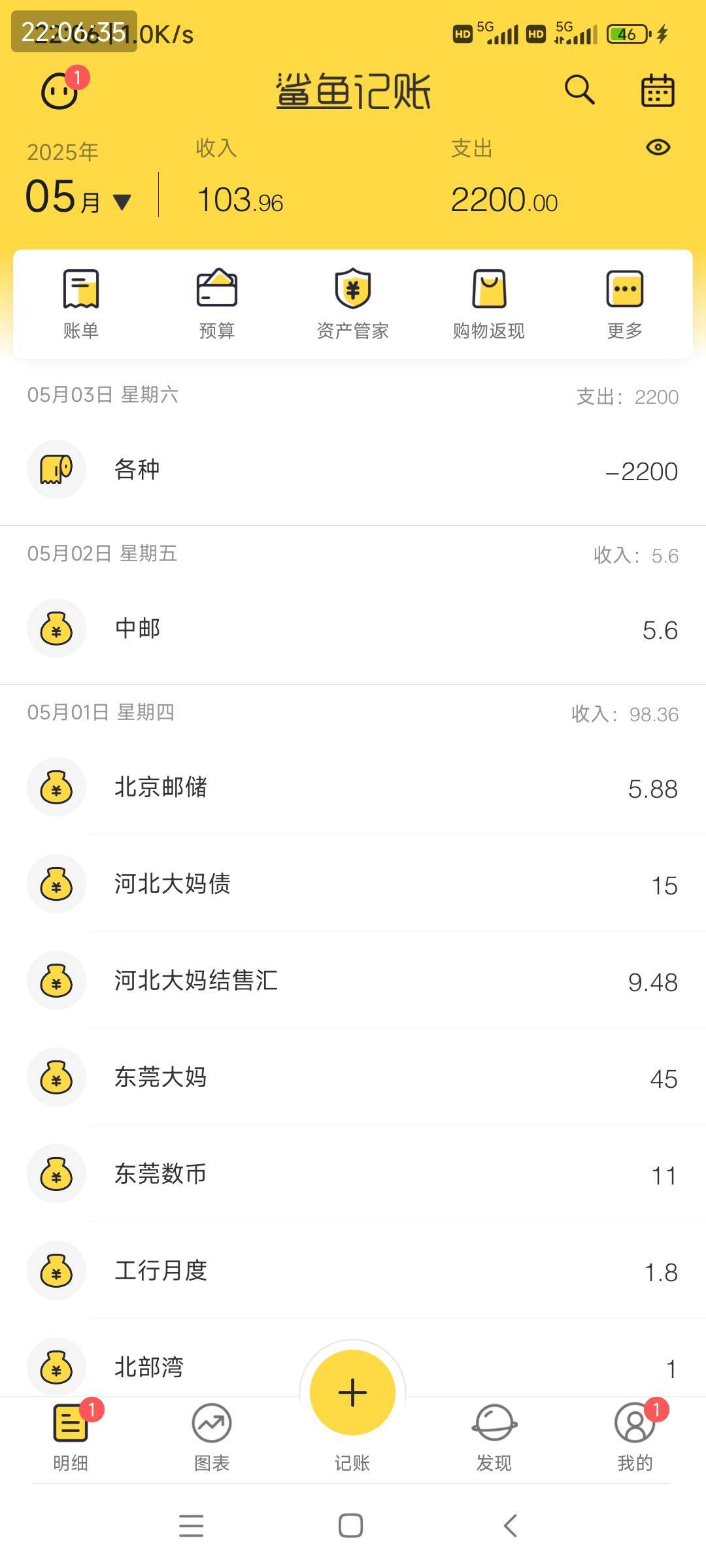This screenshot has width=706, height=1568.
Task: Expand the 05月 month picker
Action: pyautogui.click(x=78, y=196)
